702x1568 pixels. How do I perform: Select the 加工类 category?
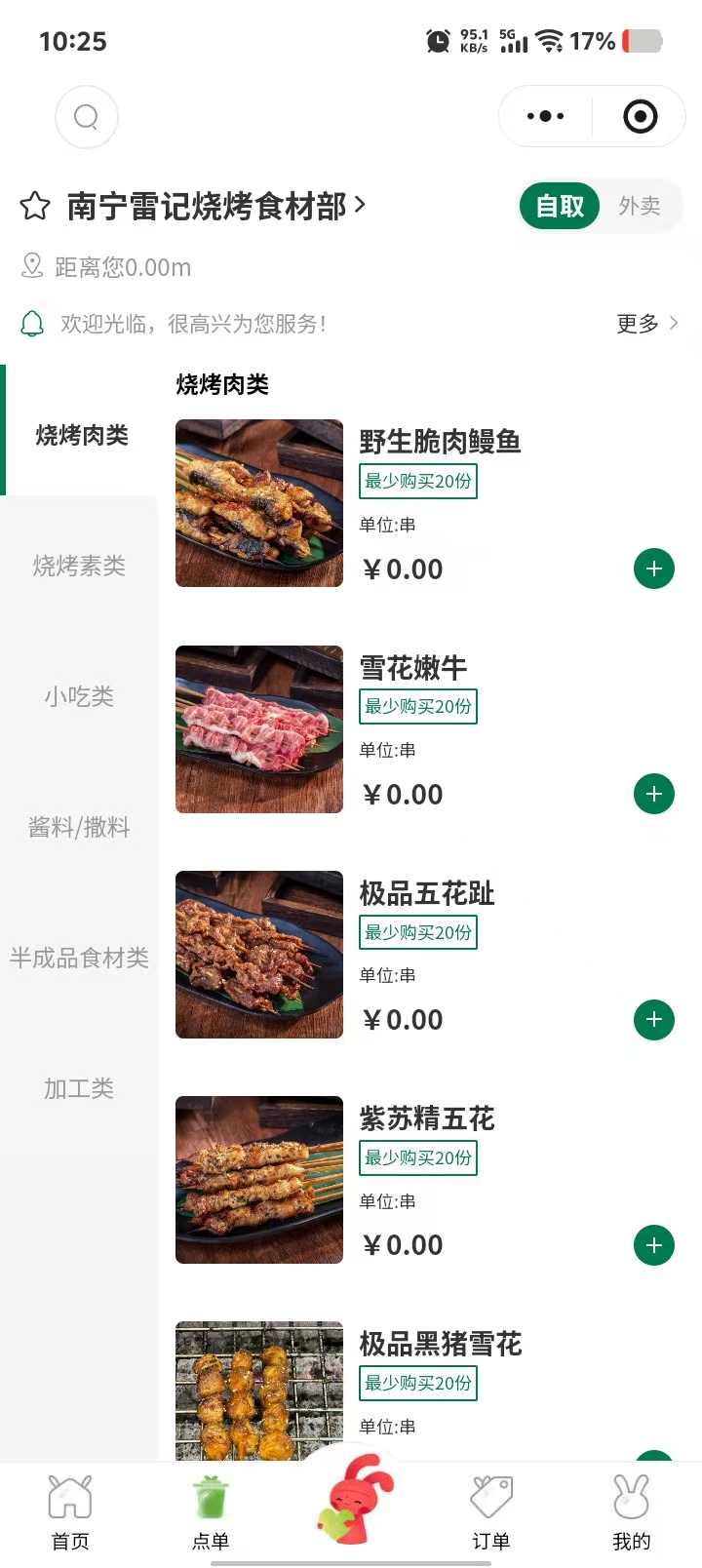tap(79, 1088)
